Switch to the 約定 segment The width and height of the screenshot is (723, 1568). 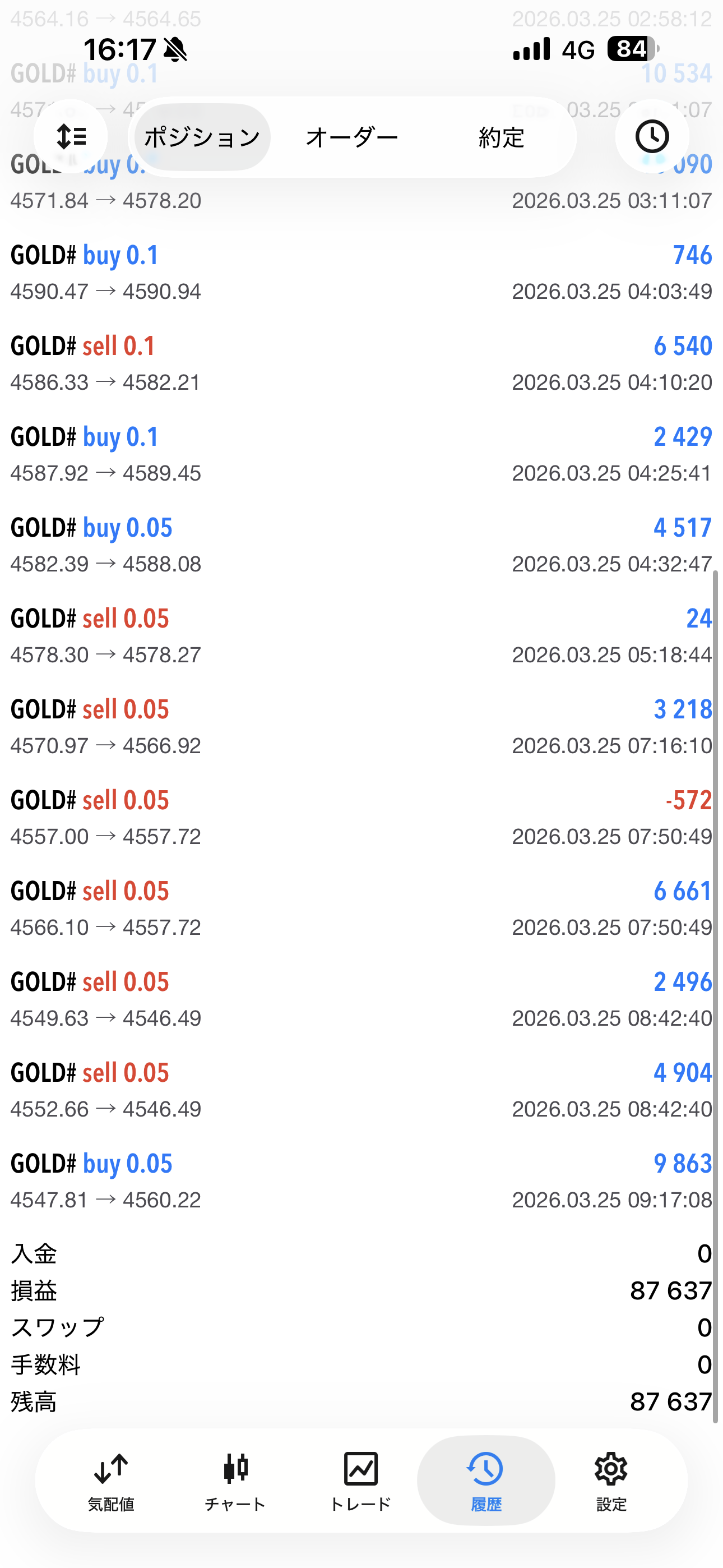tap(501, 137)
